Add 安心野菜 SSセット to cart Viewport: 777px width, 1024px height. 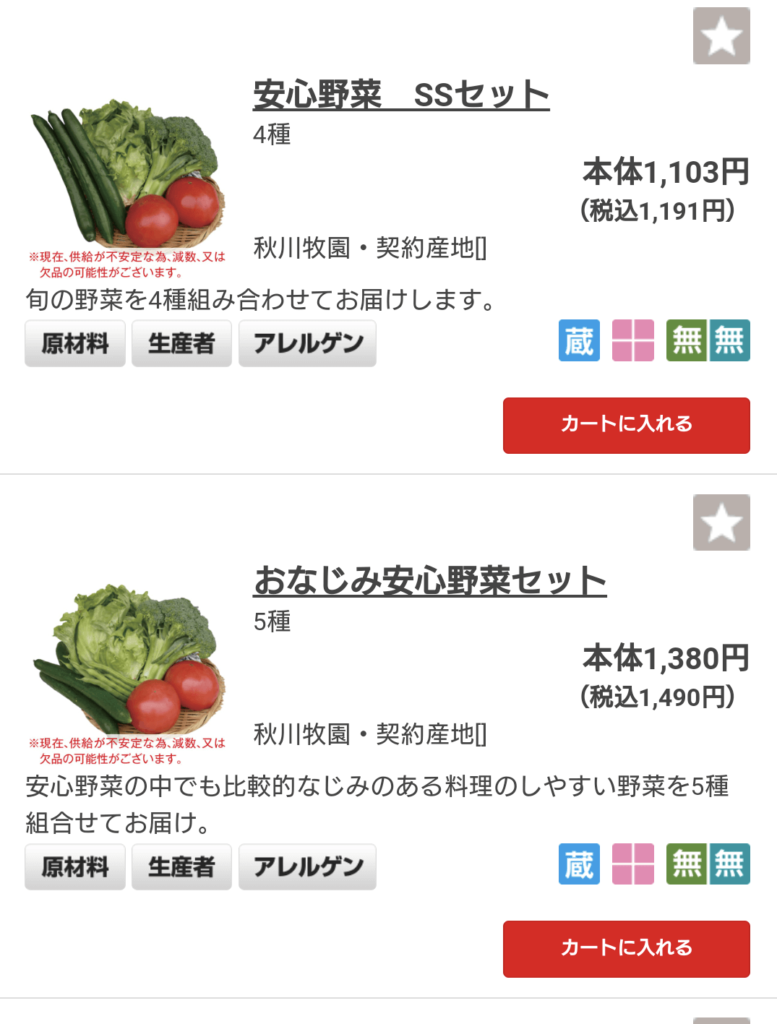tap(626, 425)
